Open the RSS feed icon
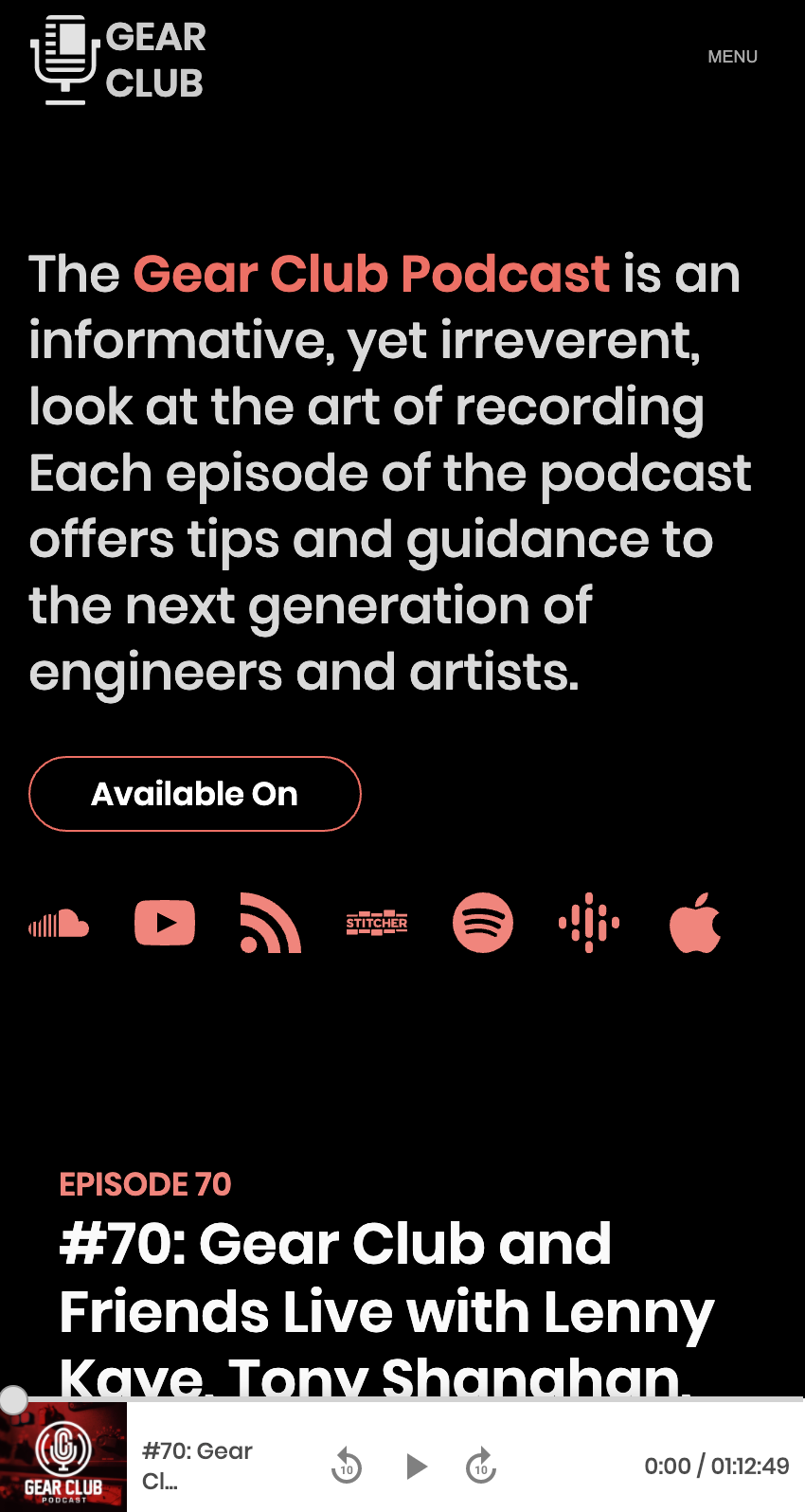Viewport: 805px width, 1512px height. [x=271, y=923]
